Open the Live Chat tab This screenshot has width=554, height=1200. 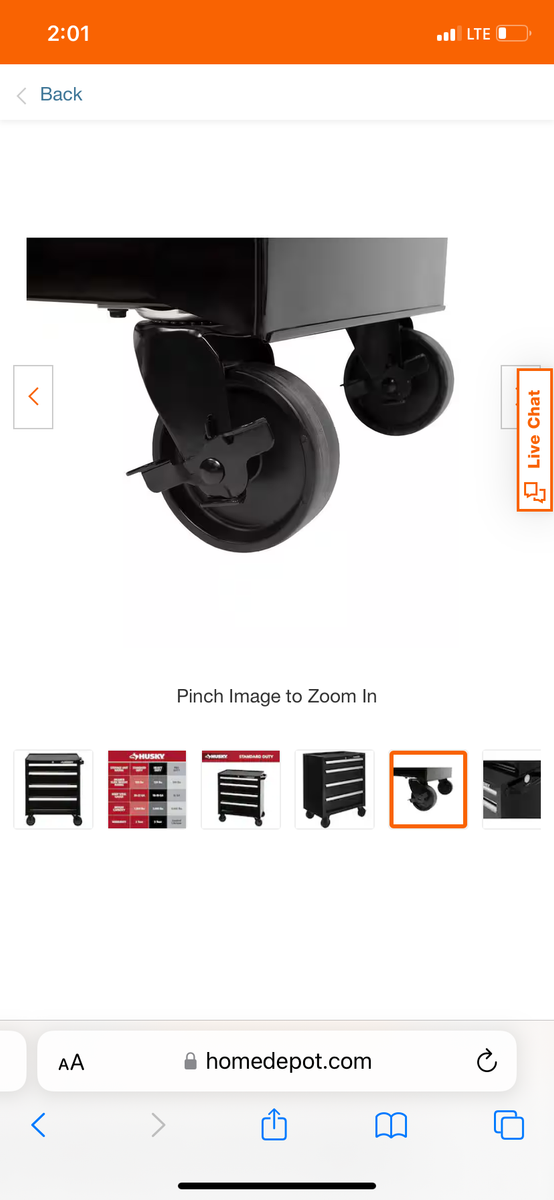pos(535,440)
